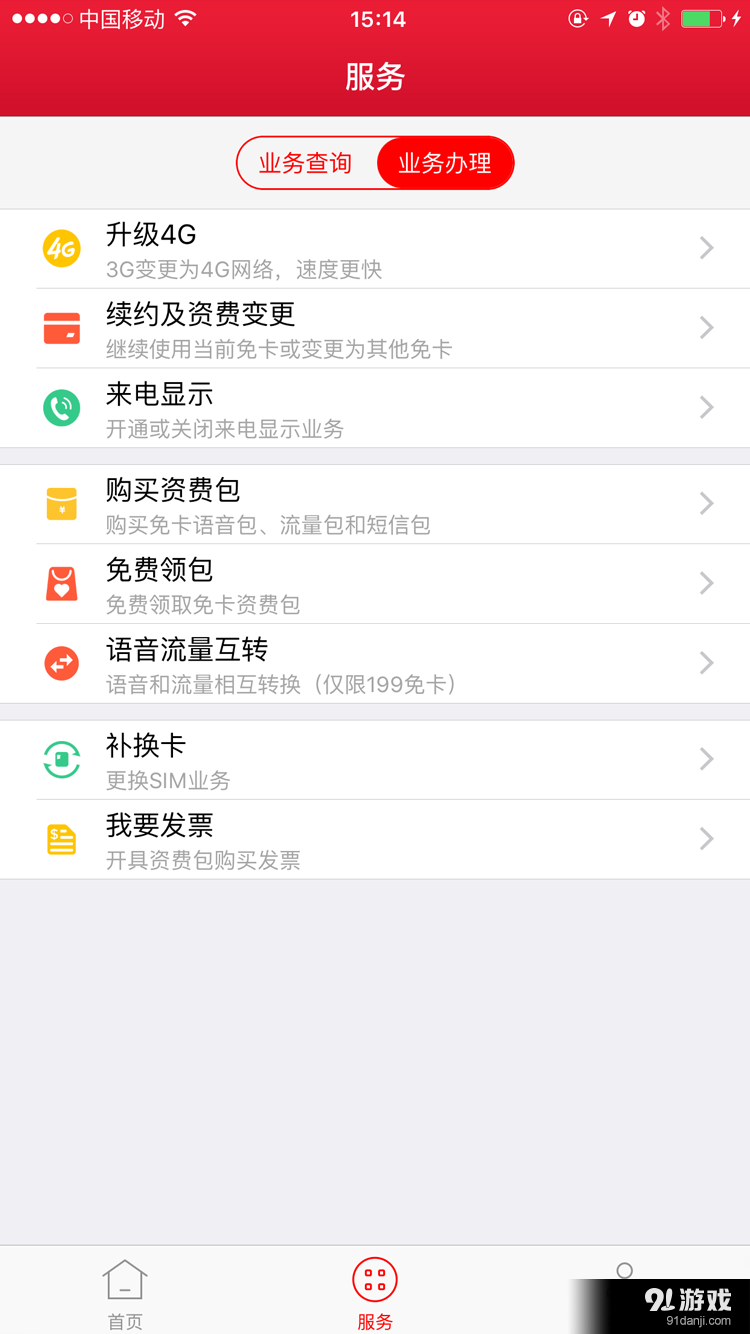Open 我要发票 invoice page

pyautogui.click(x=375, y=840)
